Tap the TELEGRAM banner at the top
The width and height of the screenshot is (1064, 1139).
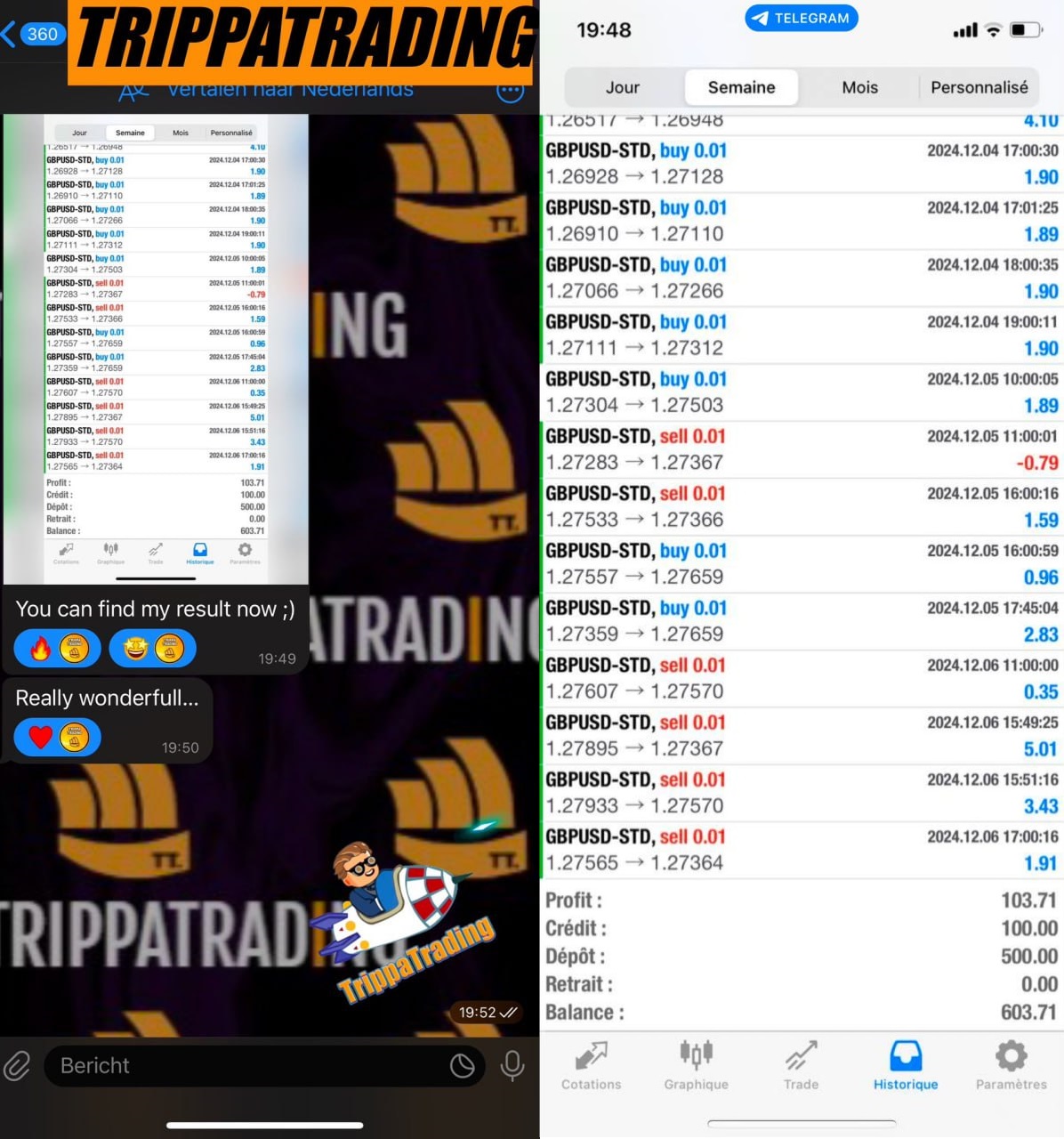pyautogui.click(x=800, y=18)
